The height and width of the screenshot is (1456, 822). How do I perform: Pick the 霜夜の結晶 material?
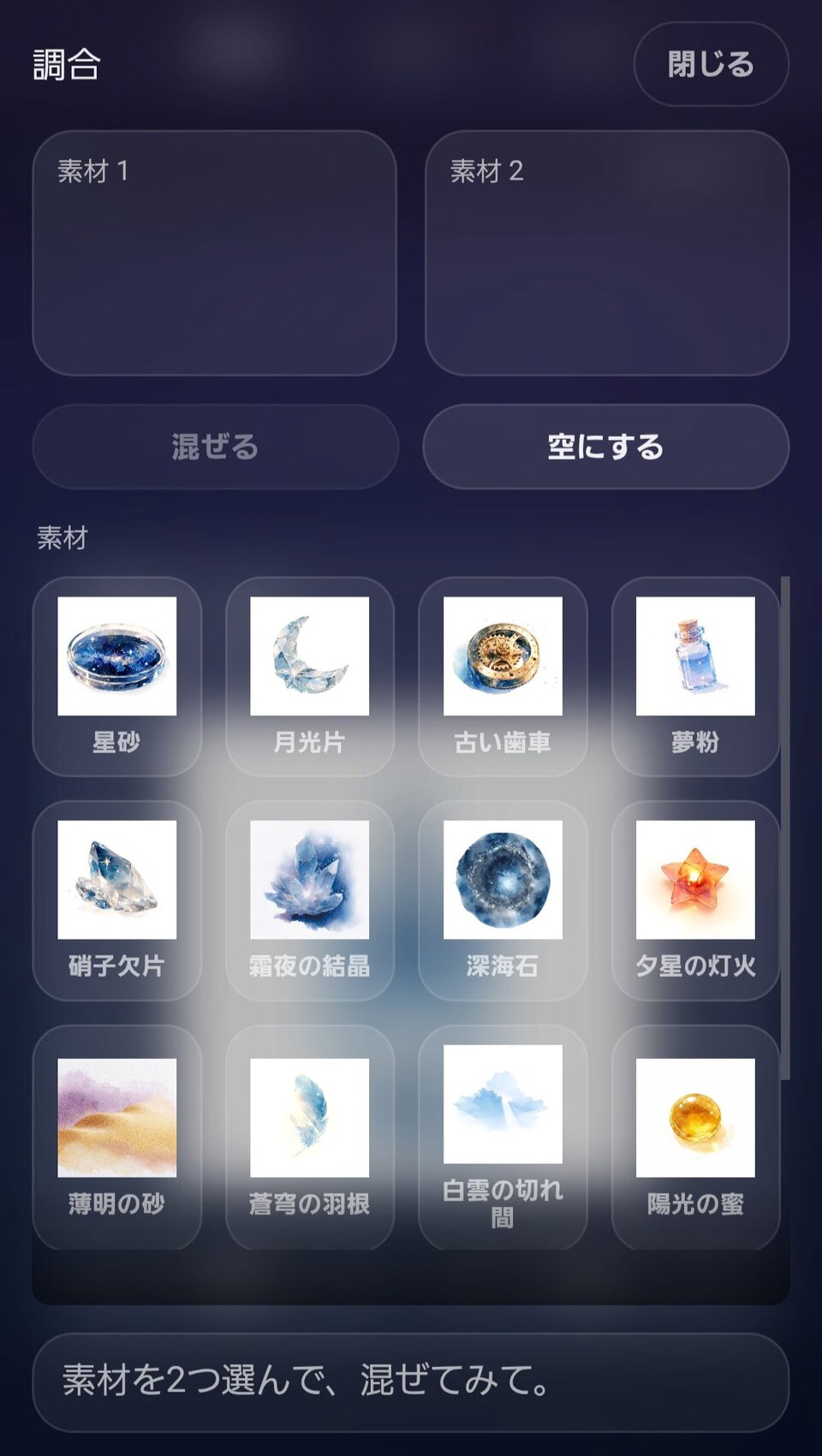310,900
